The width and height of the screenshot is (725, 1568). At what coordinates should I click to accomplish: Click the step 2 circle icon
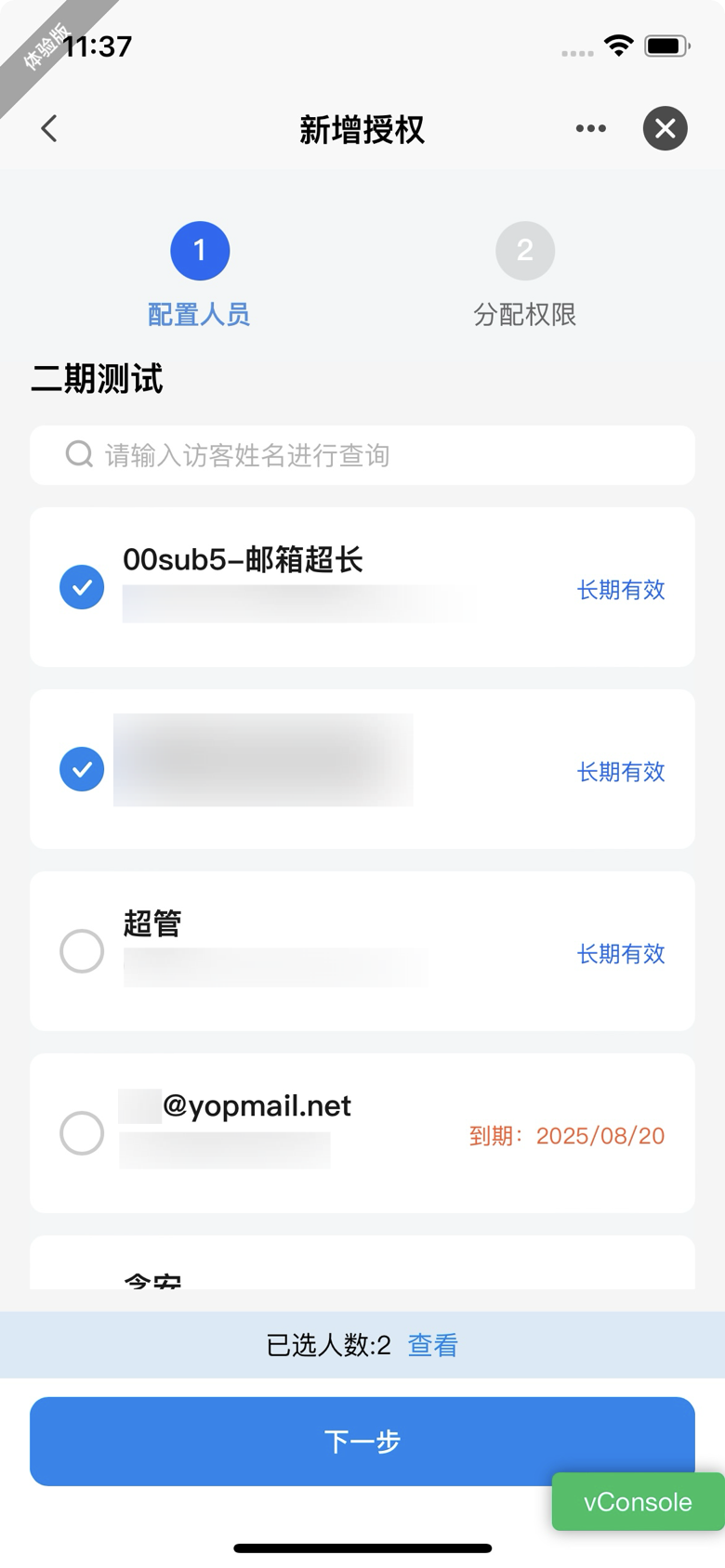pos(525,250)
